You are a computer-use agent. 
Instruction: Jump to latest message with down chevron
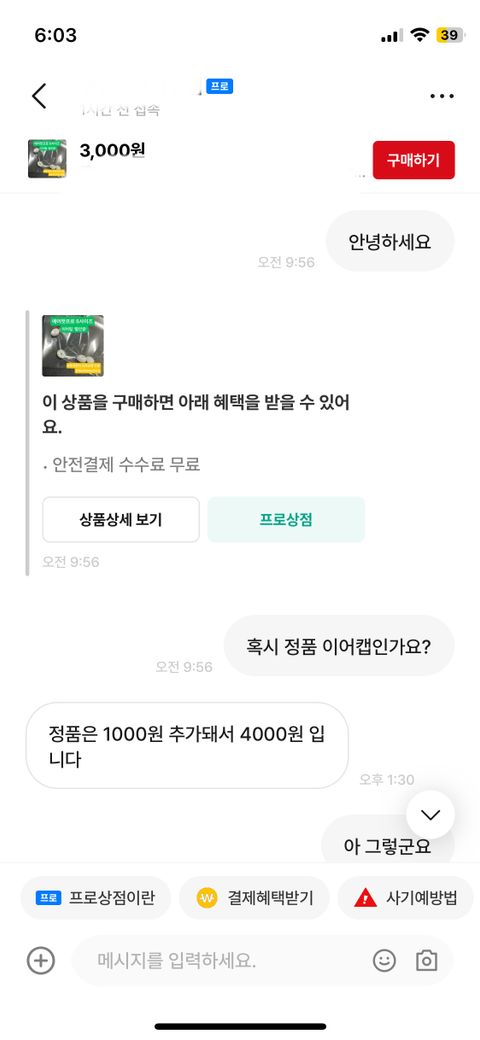(430, 814)
